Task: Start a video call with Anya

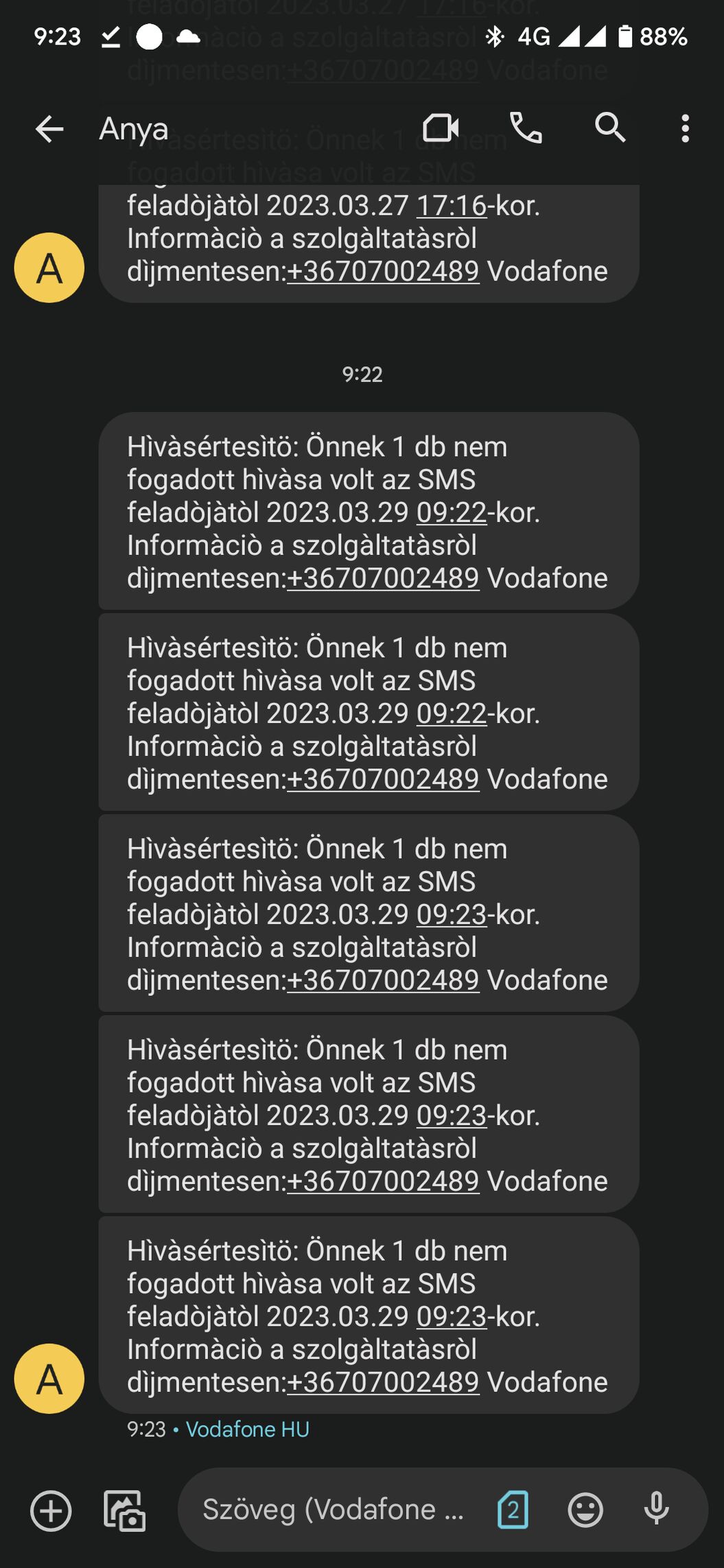Action: point(441,128)
